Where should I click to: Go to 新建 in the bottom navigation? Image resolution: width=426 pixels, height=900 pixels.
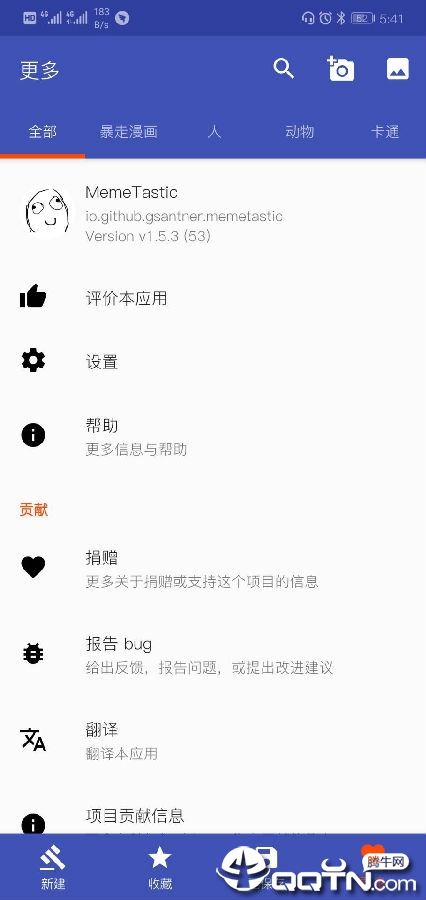point(53,867)
